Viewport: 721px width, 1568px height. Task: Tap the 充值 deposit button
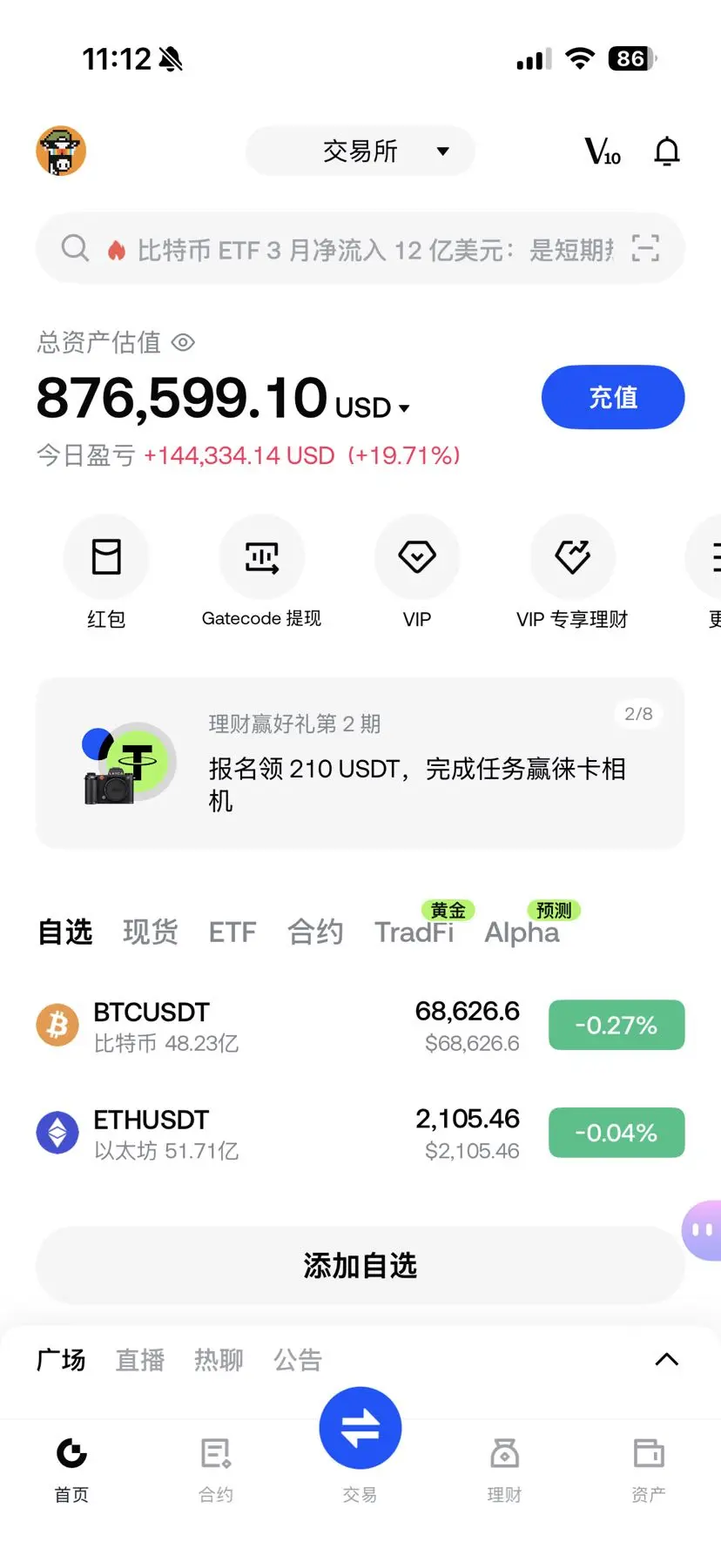click(x=612, y=397)
